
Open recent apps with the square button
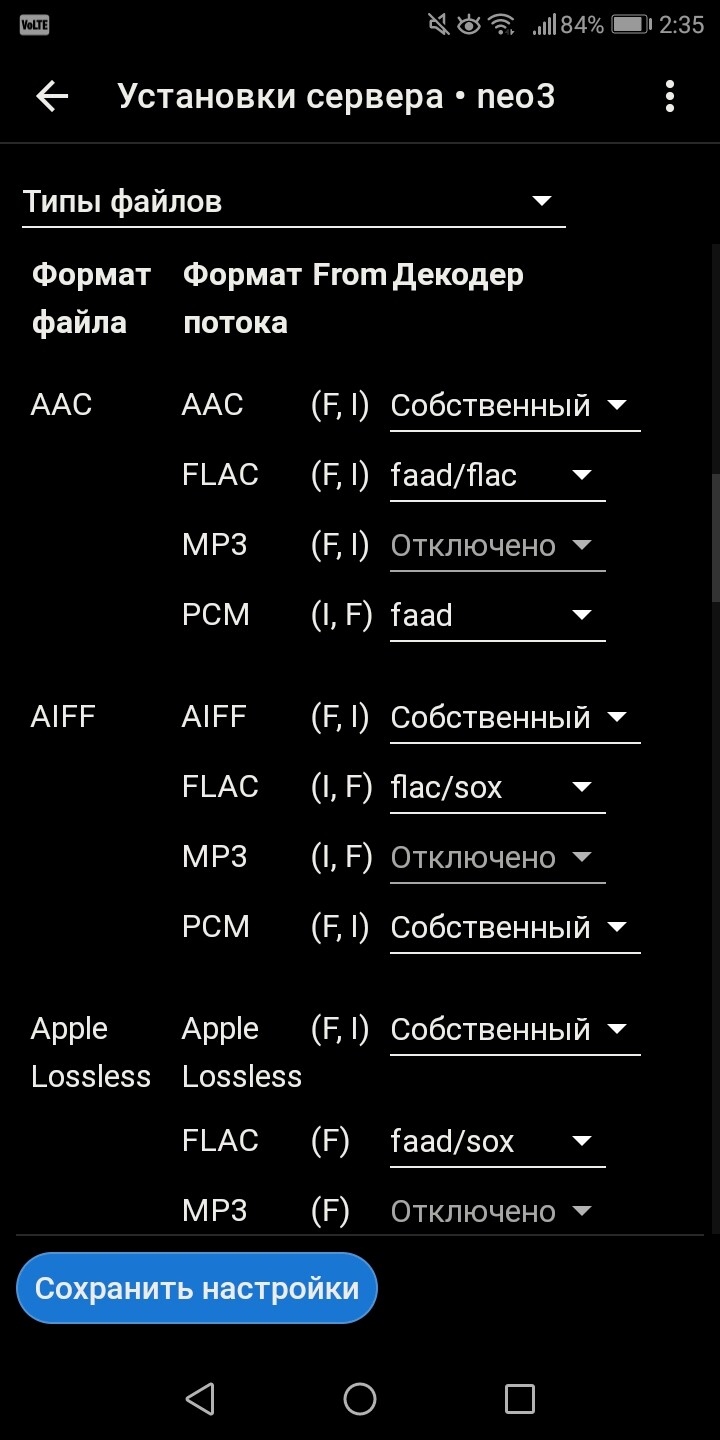(x=519, y=1398)
